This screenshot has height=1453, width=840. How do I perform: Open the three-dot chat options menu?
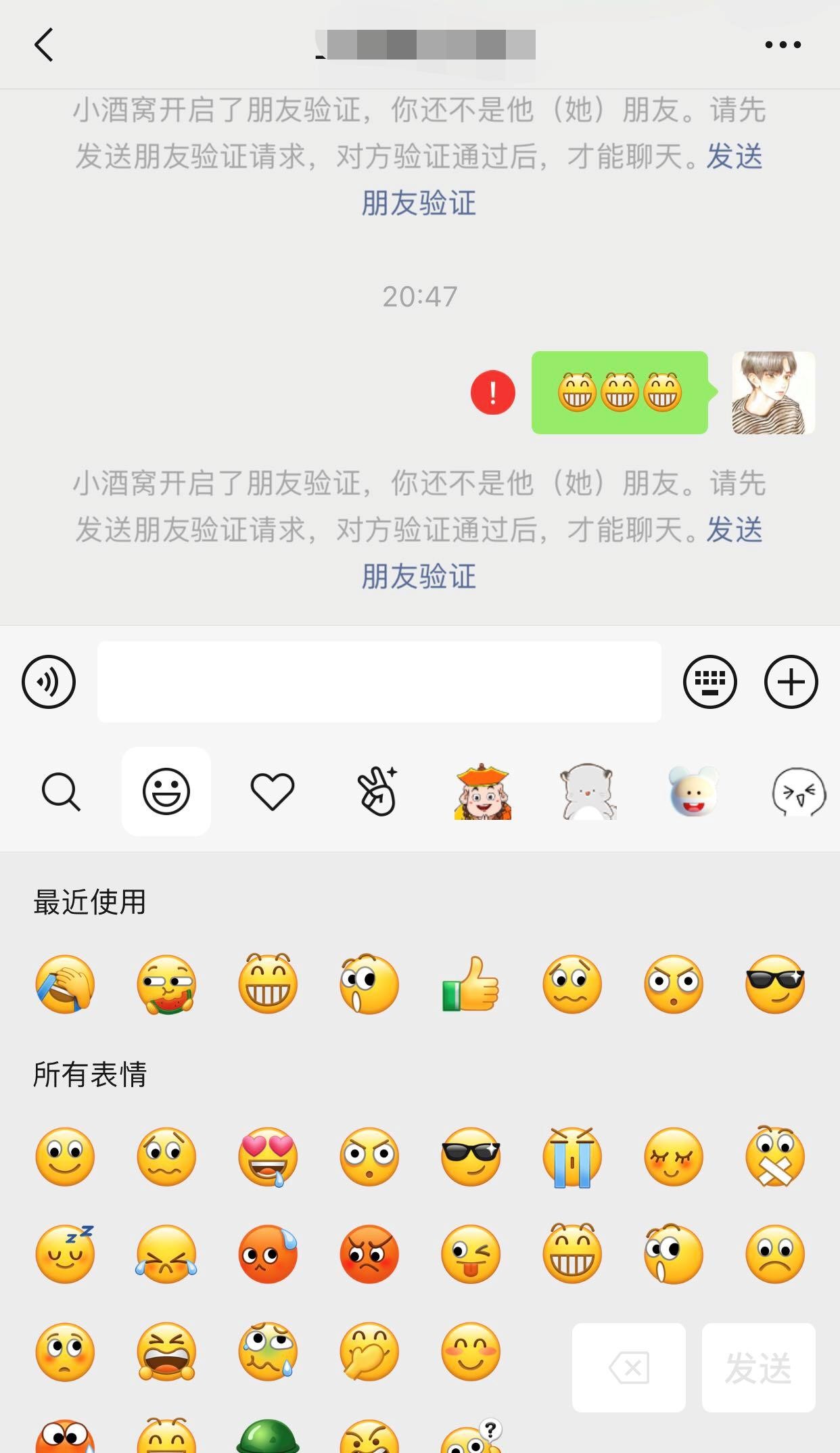coord(783,45)
